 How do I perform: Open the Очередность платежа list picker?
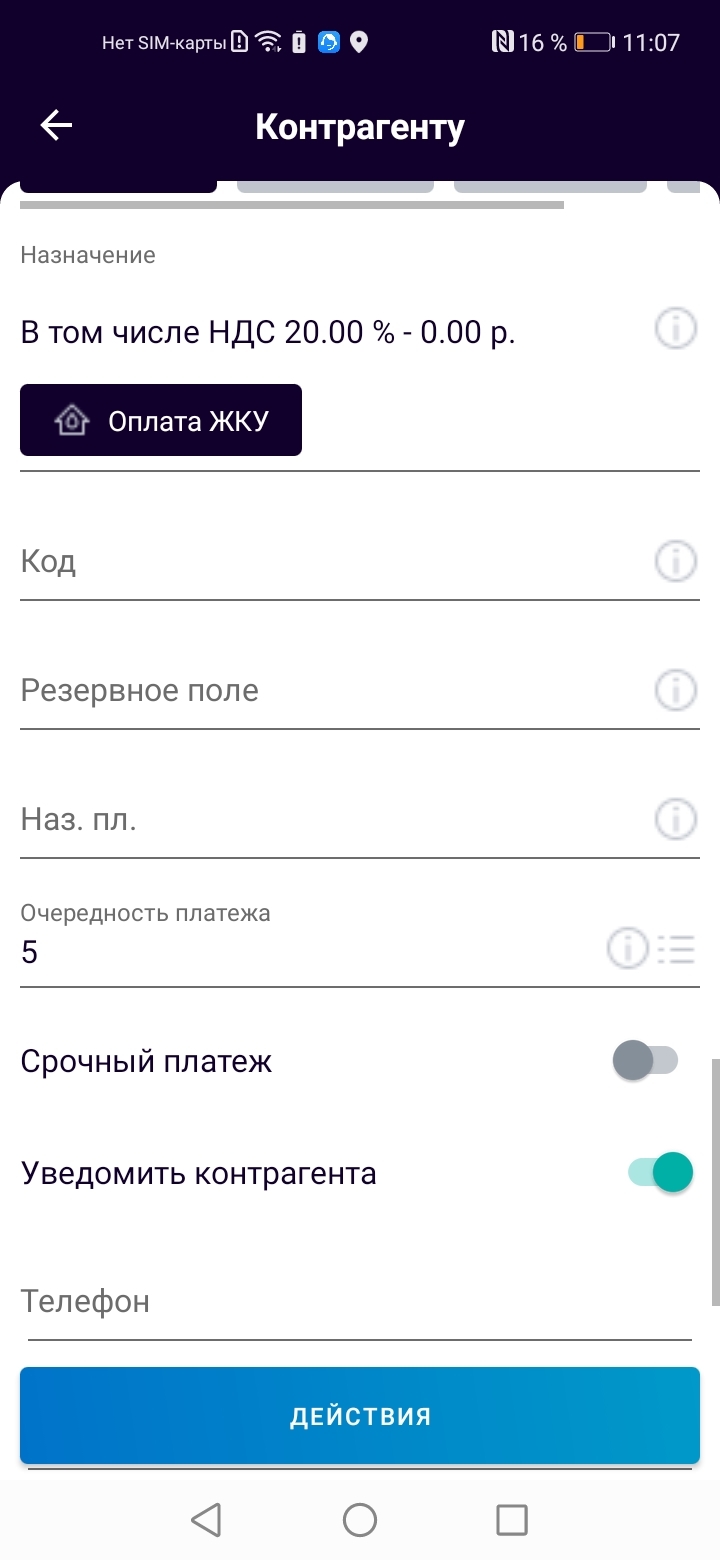coord(677,949)
